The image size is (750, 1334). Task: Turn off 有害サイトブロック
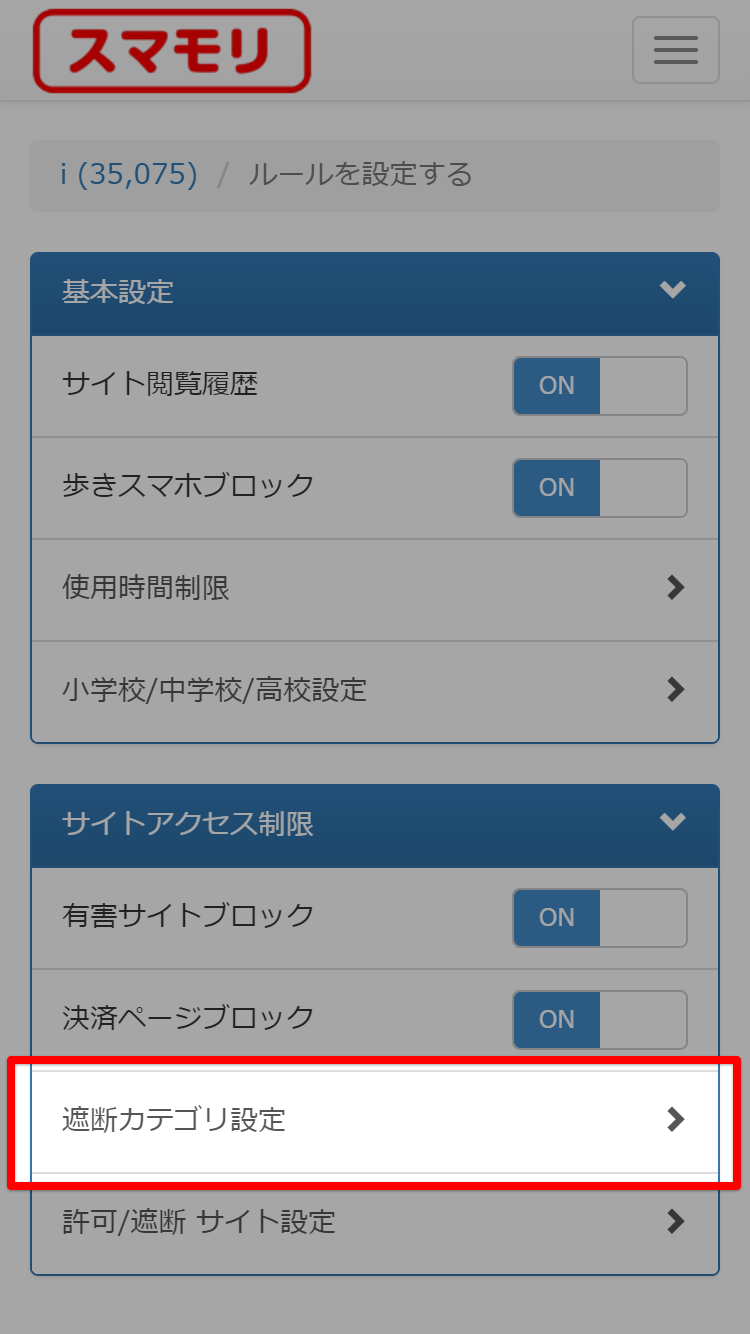[x=600, y=918]
